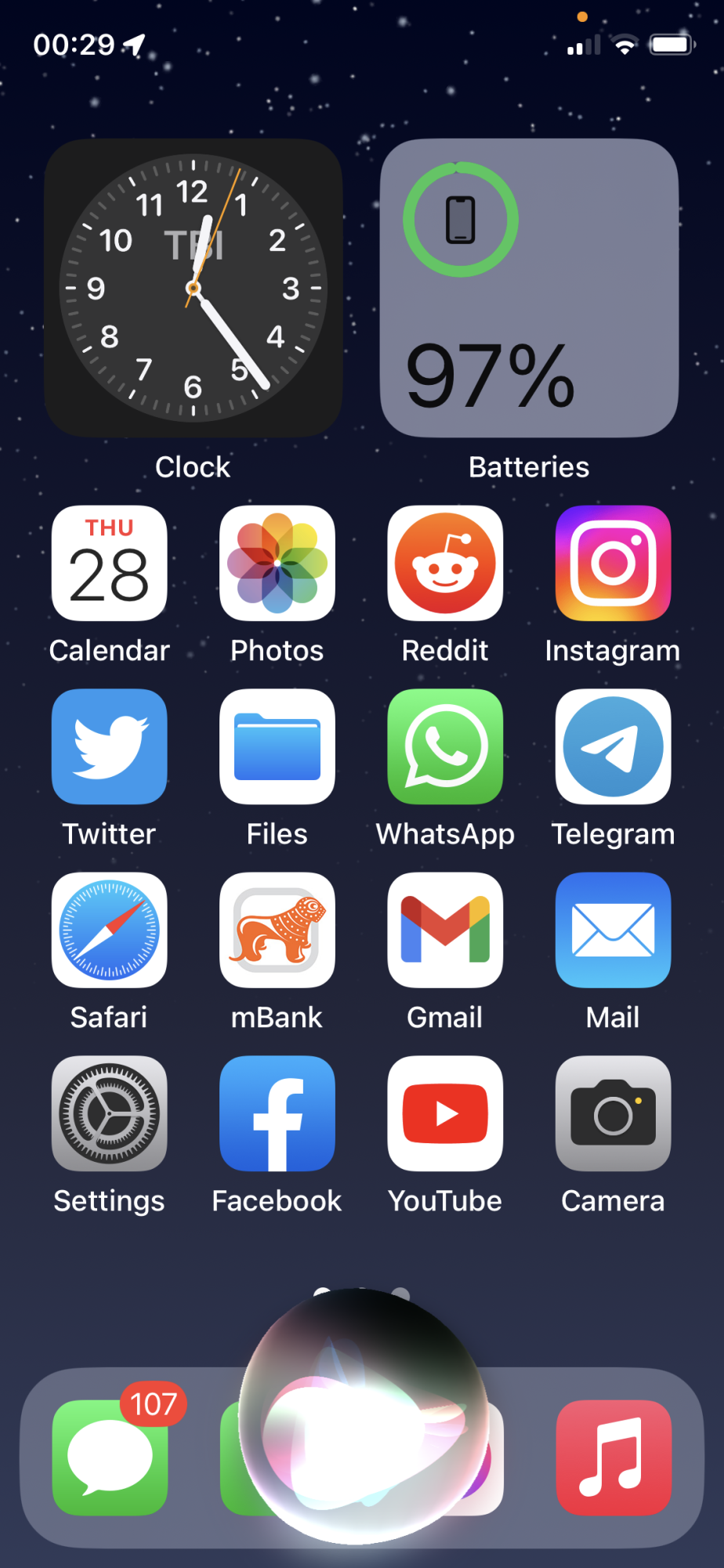Open the Files app
This screenshot has height=1568, width=724.
click(277, 746)
